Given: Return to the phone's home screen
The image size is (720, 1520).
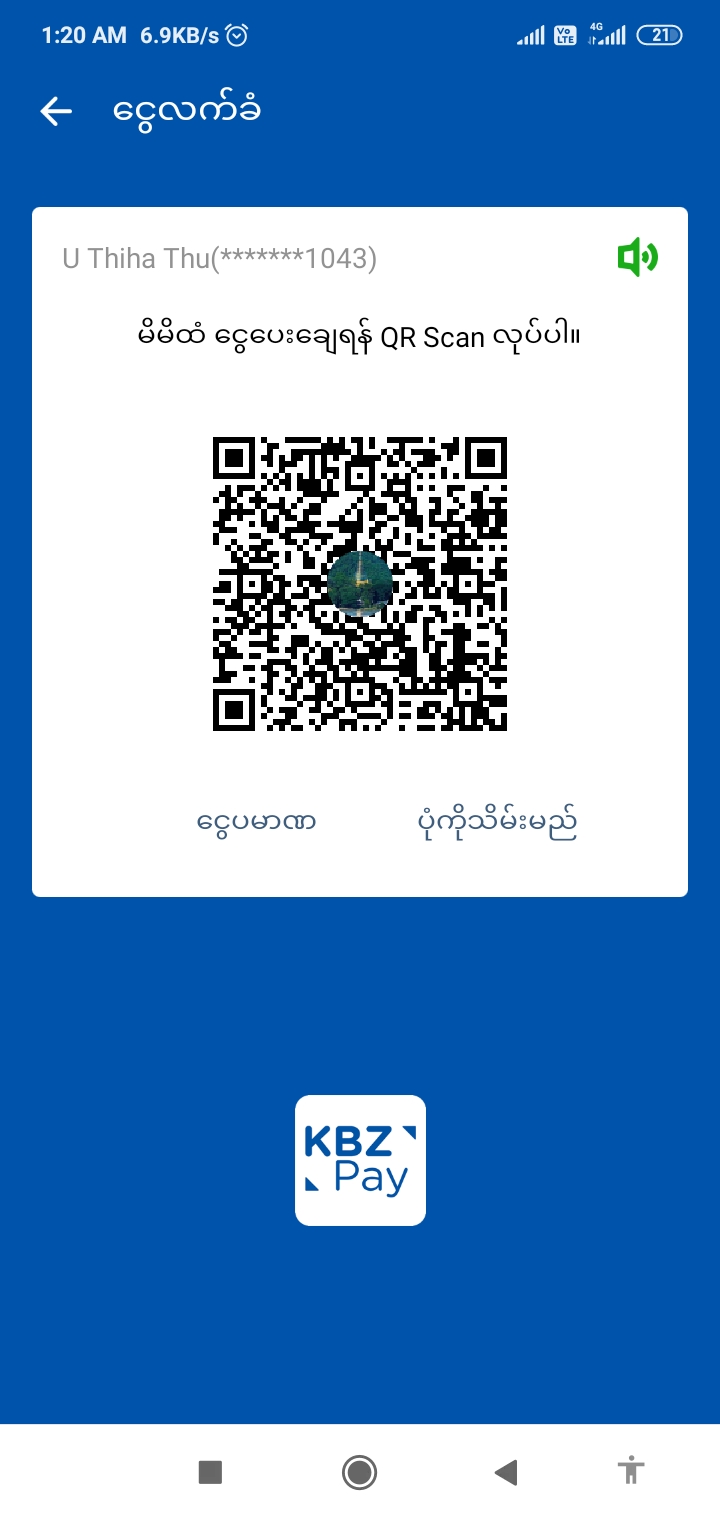Looking at the screenshot, I should click(359, 1471).
